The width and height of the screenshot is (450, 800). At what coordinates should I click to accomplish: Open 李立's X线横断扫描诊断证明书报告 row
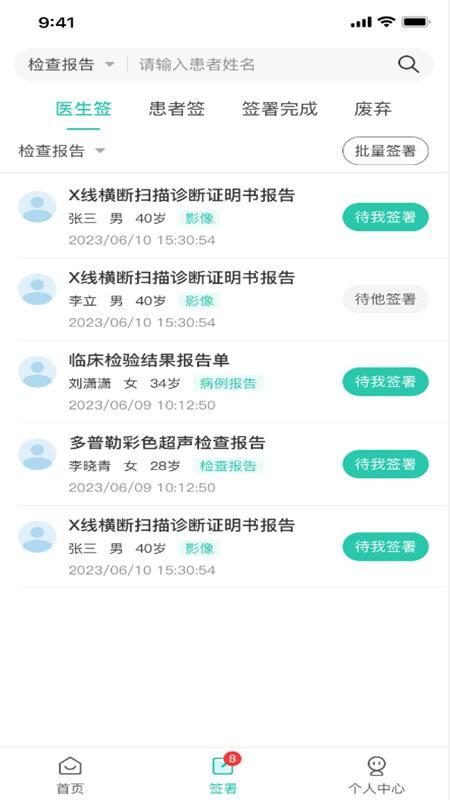coord(225,299)
